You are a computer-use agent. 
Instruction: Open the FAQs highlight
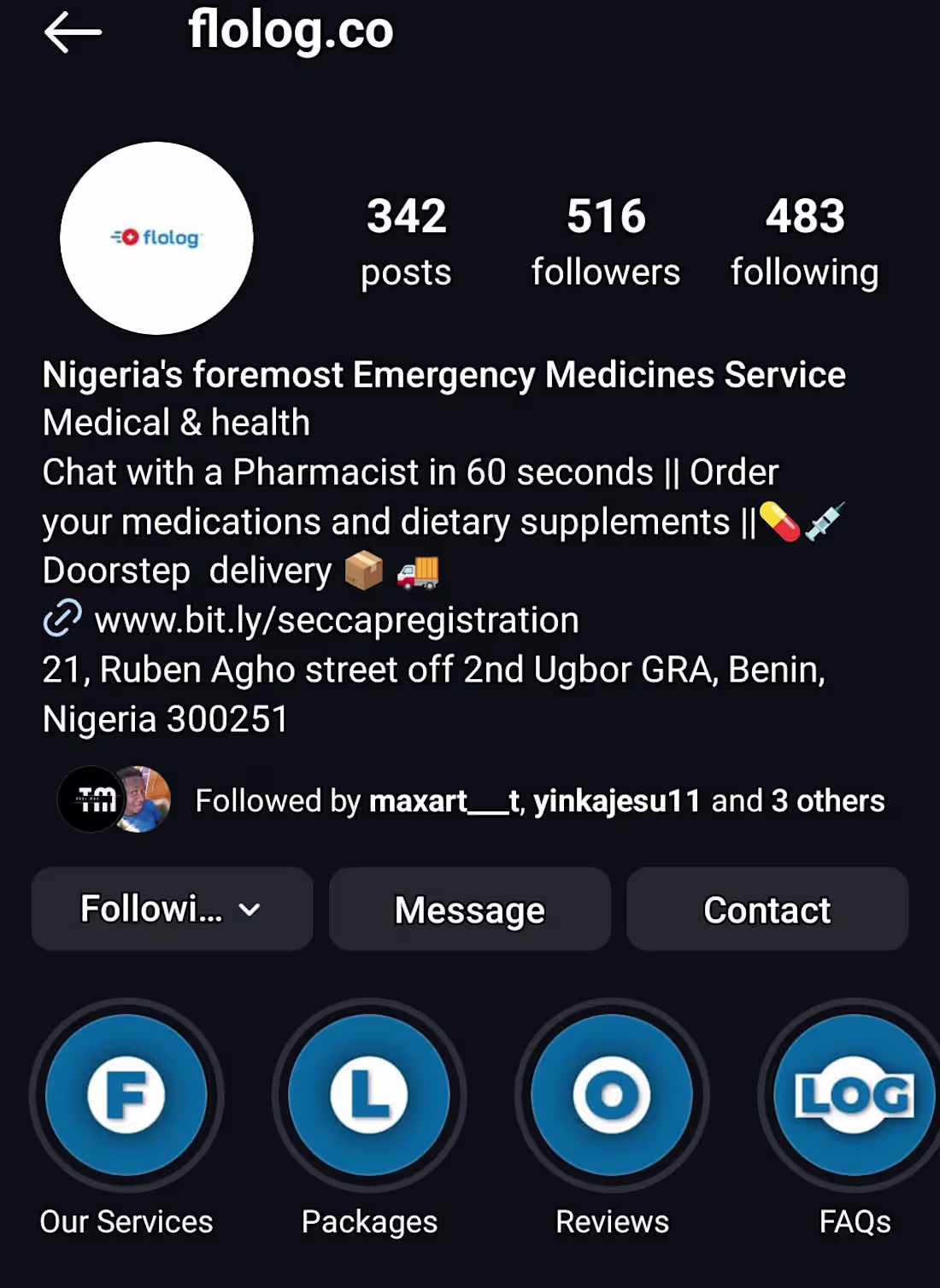854,1096
